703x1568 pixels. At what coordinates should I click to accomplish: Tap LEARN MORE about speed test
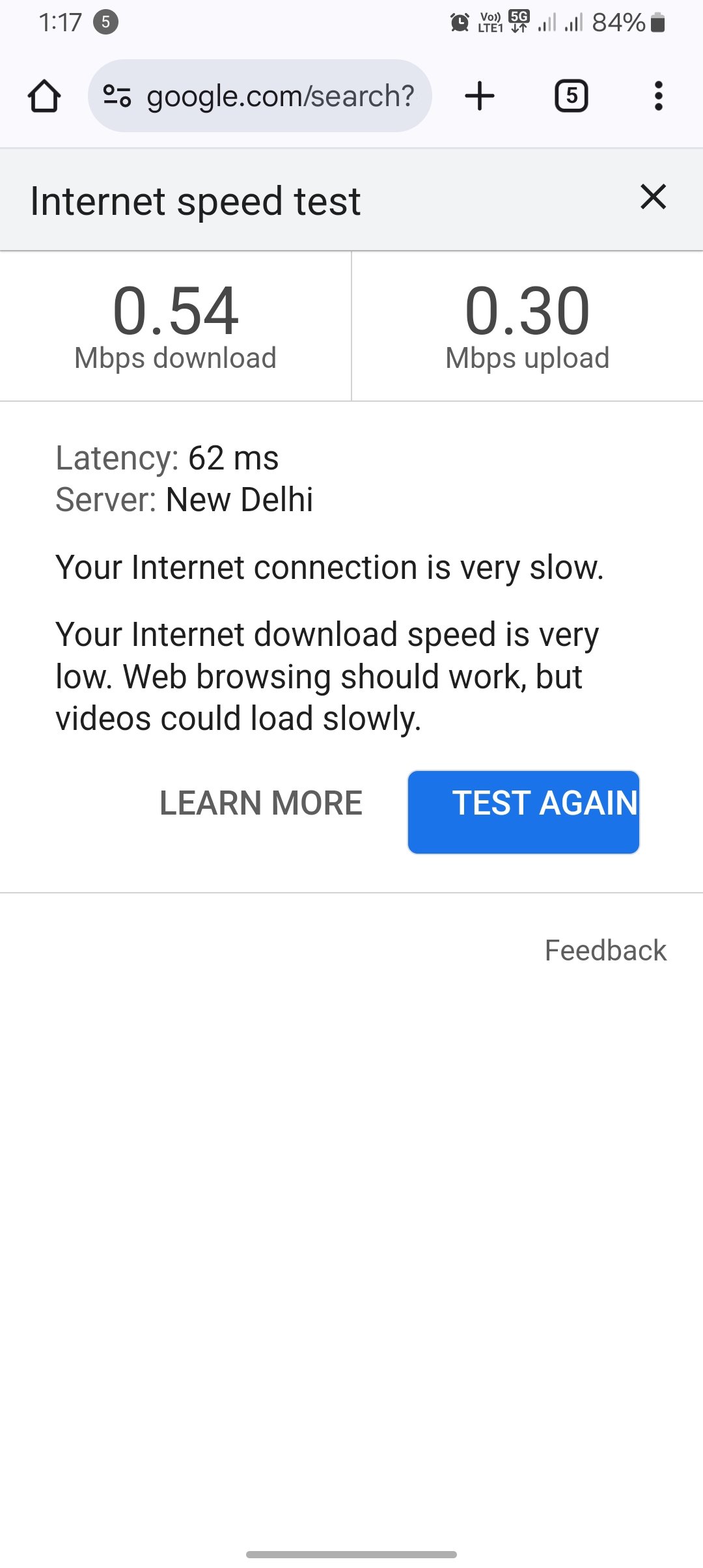point(261,803)
